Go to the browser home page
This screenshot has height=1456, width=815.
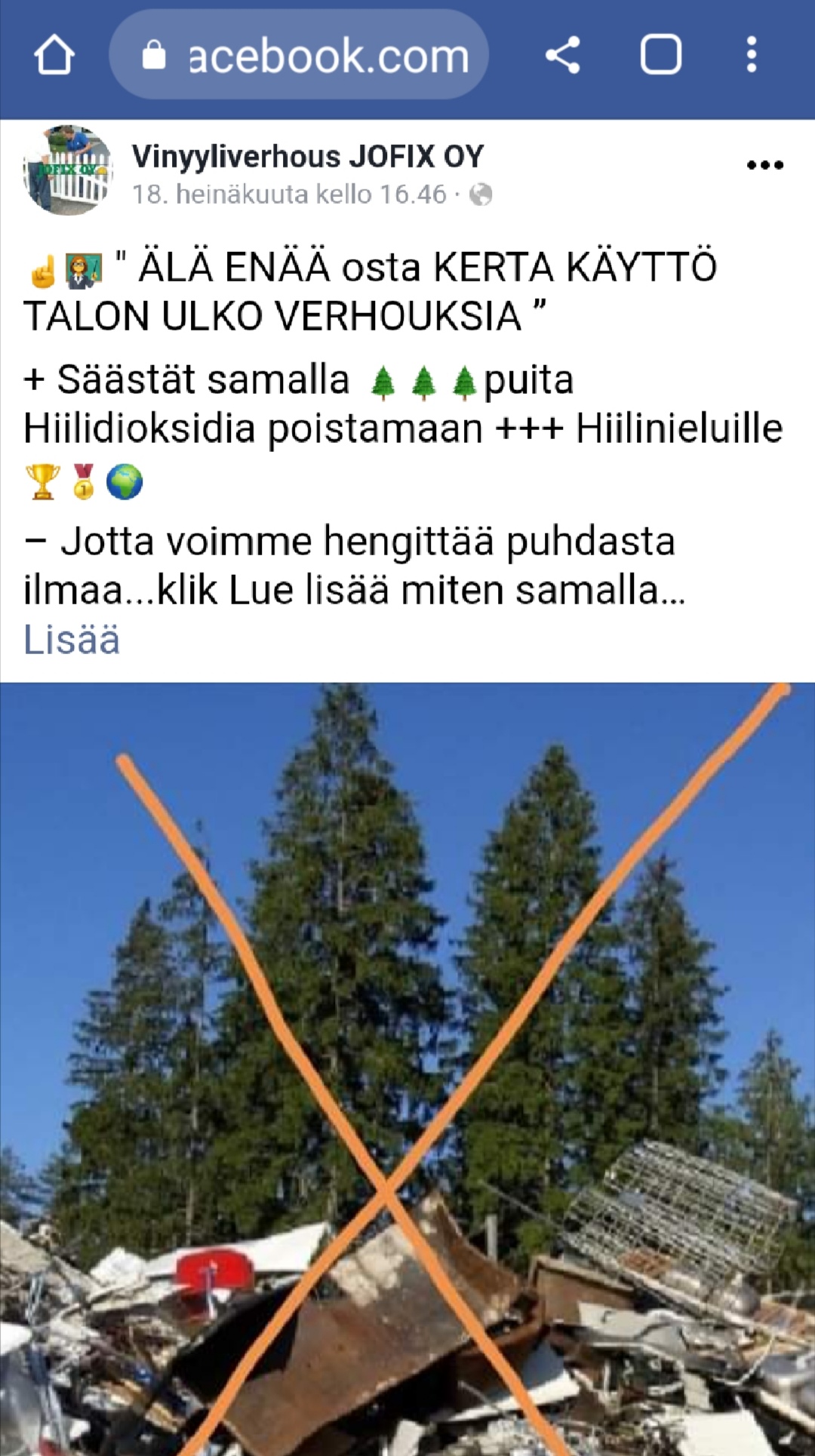54,55
